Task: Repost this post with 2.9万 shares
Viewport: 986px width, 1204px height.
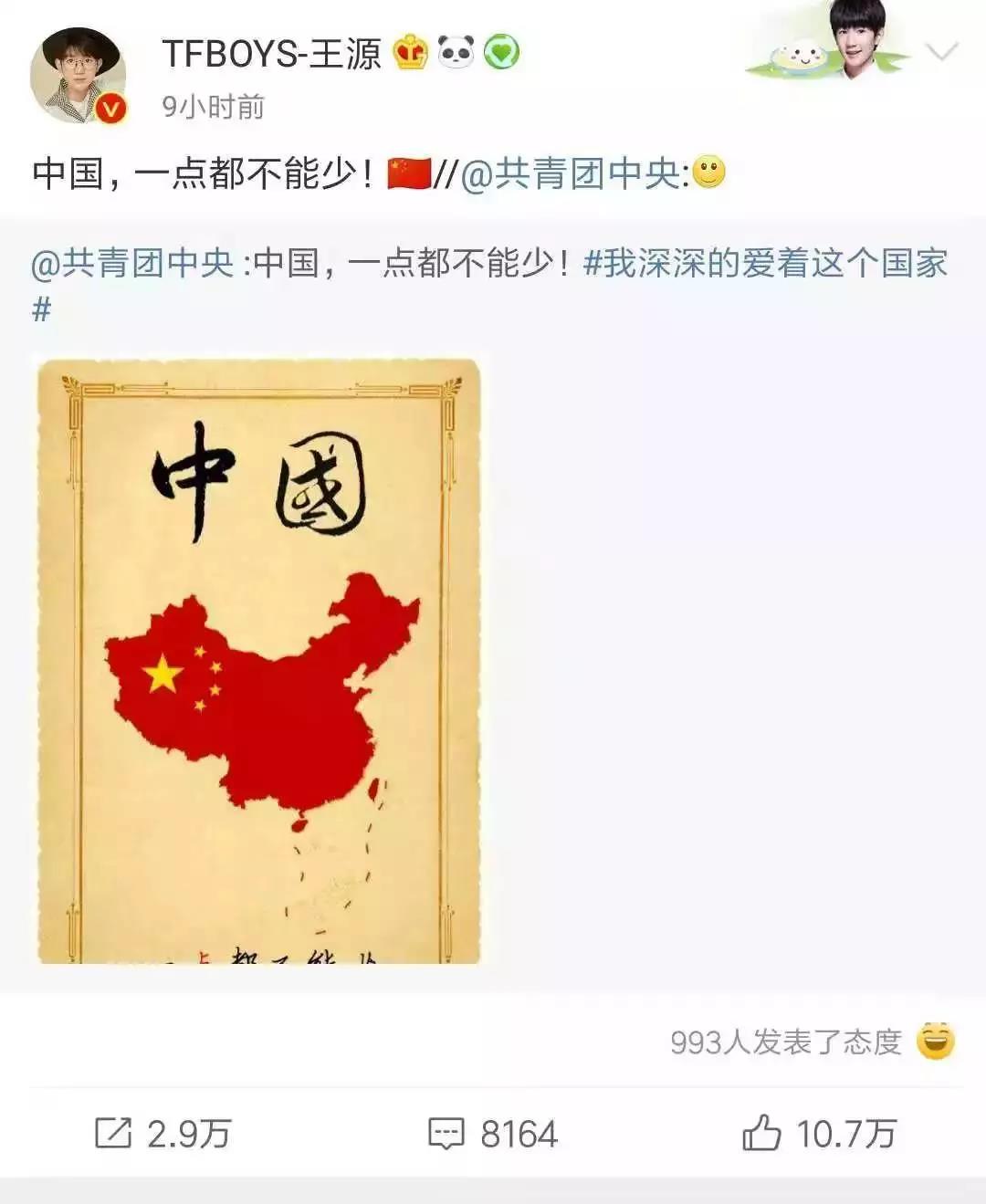Action: tap(163, 1134)
